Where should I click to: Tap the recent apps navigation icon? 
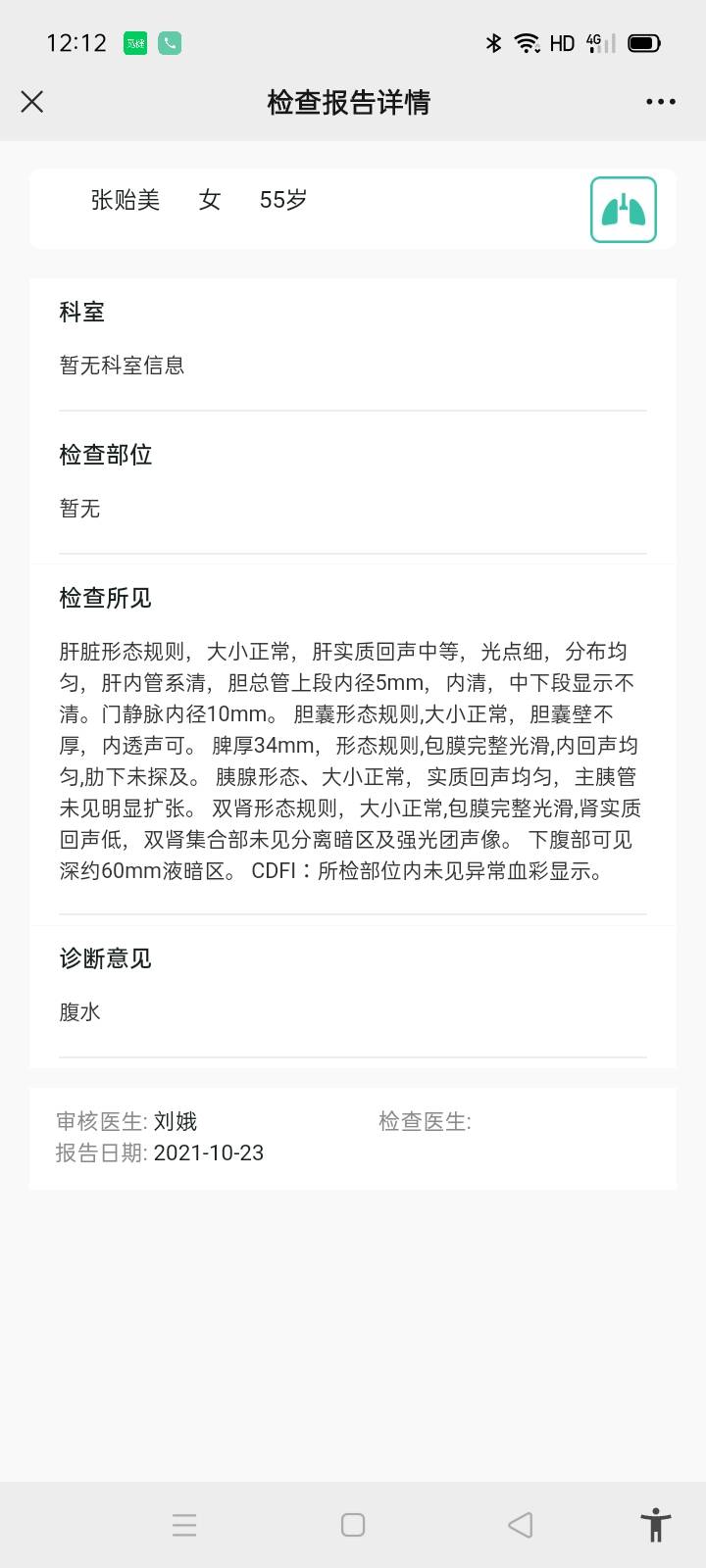pyautogui.click(x=184, y=1524)
